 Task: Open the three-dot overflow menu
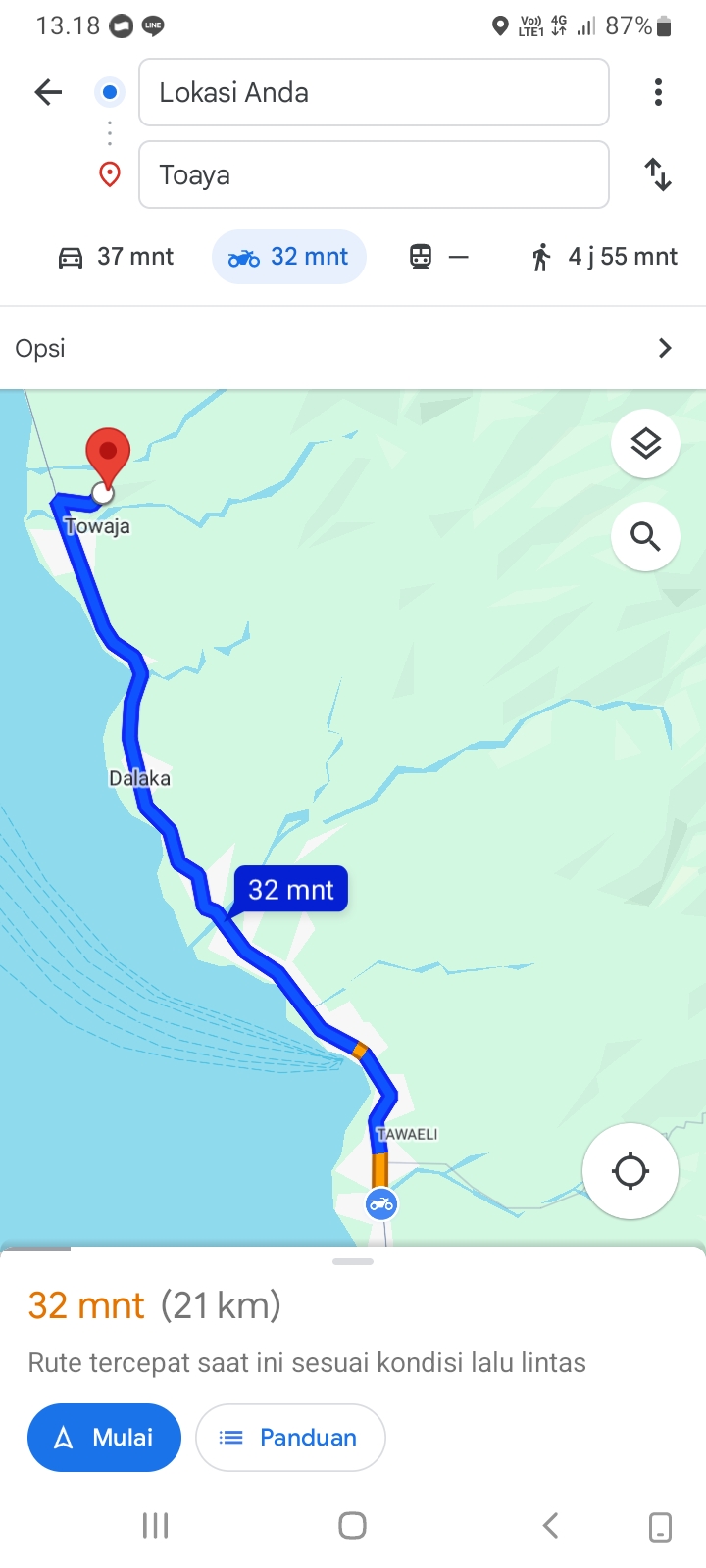pyautogui.click(x=658, y=92)
